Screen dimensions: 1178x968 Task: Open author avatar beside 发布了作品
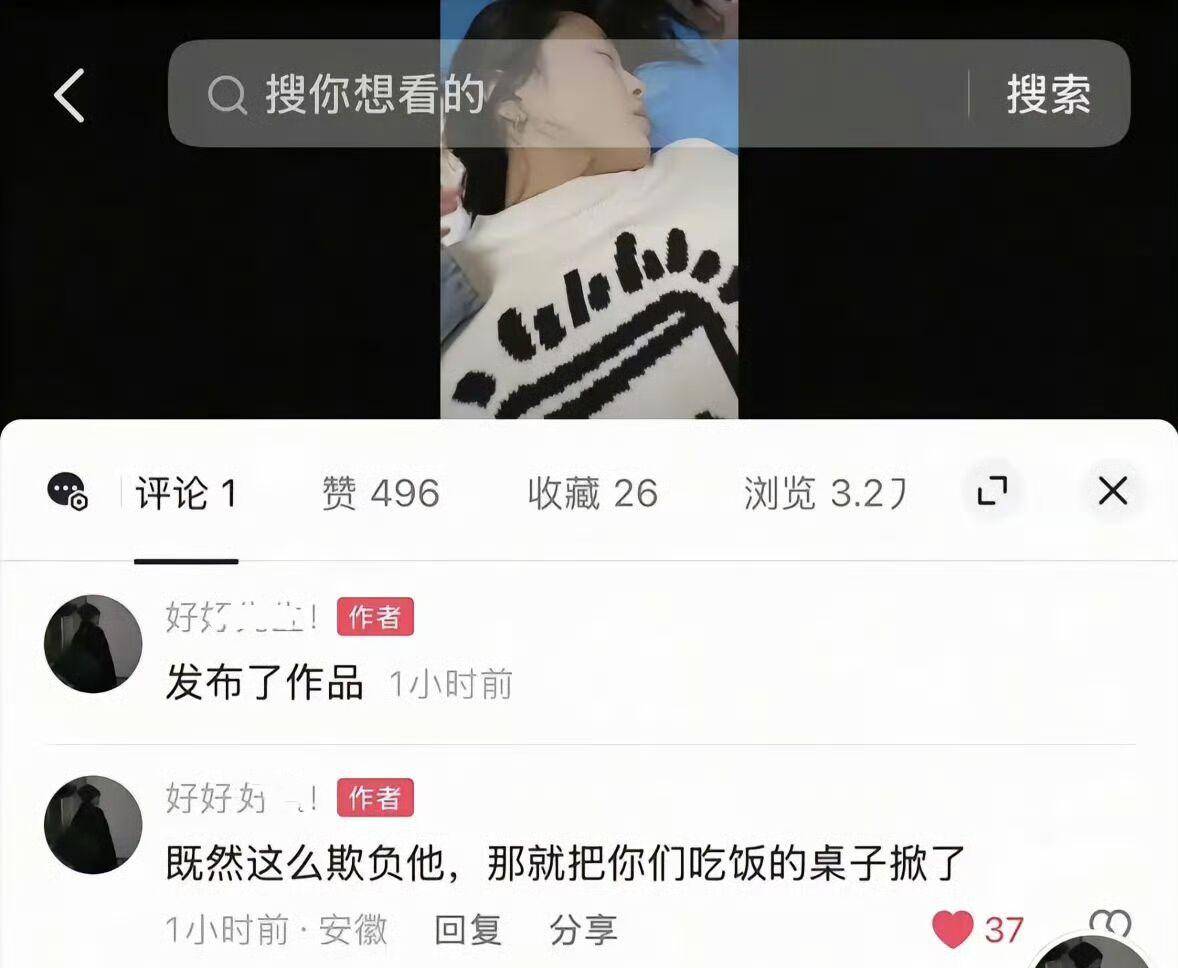coord(93,644)
